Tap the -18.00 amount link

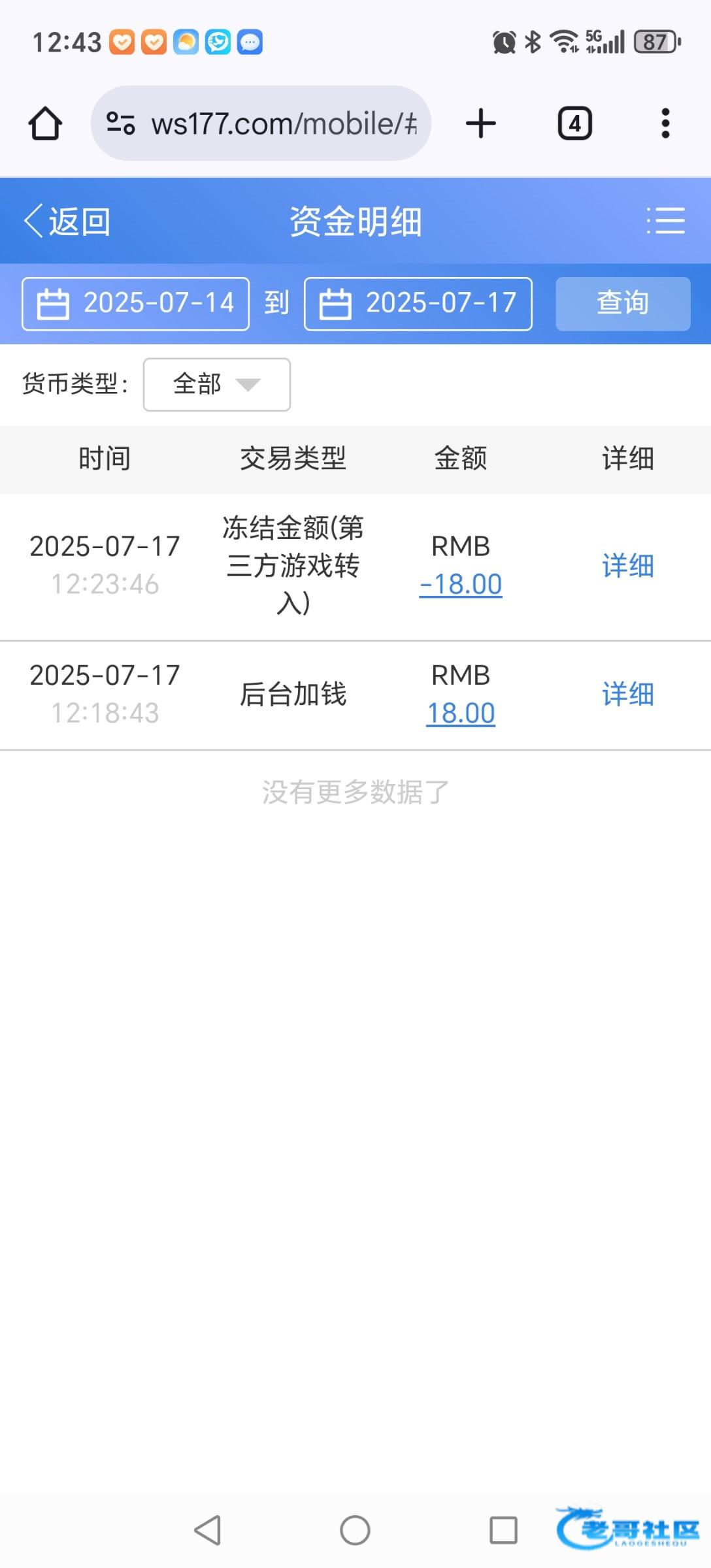[x=461, y=584]
